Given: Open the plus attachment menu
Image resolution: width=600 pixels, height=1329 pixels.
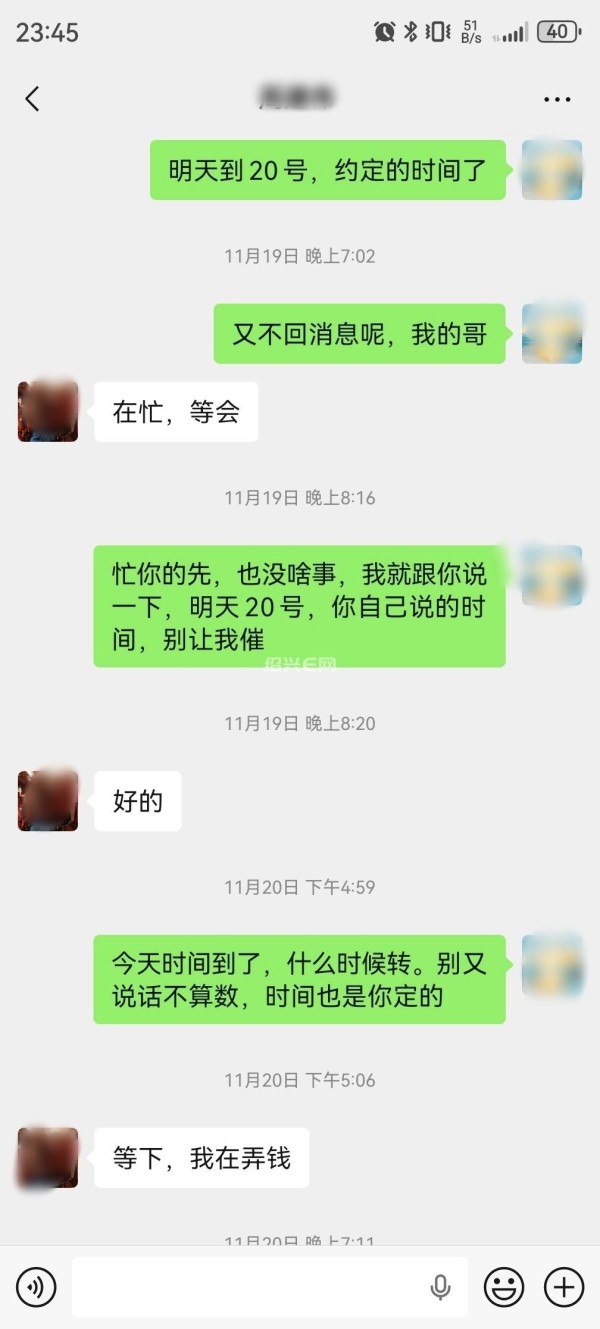Looking at the screenshot, I should (x=564, y=1287).
